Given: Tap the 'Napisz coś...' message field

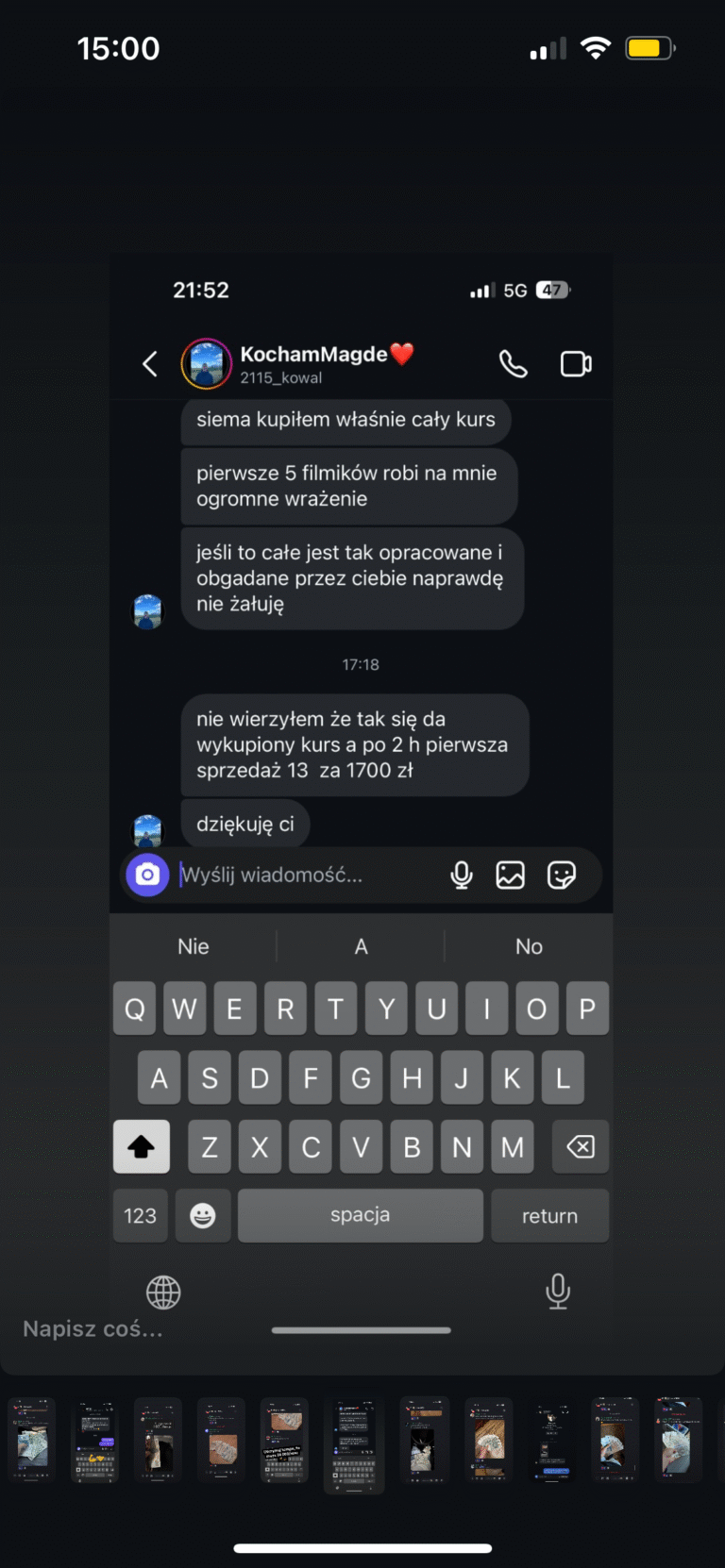Looking at the screenshot, I should tap(93, 1328).
